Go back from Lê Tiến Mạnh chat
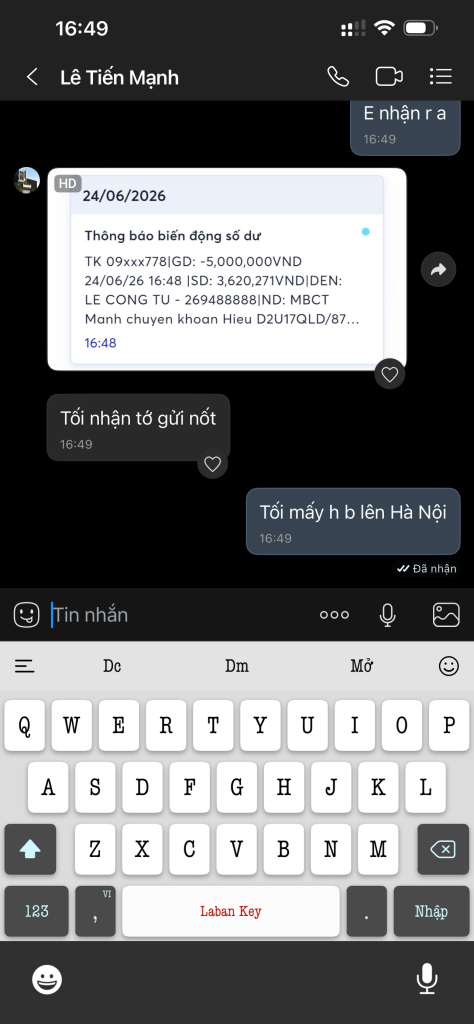The image size is (474, 1024). 31,77
